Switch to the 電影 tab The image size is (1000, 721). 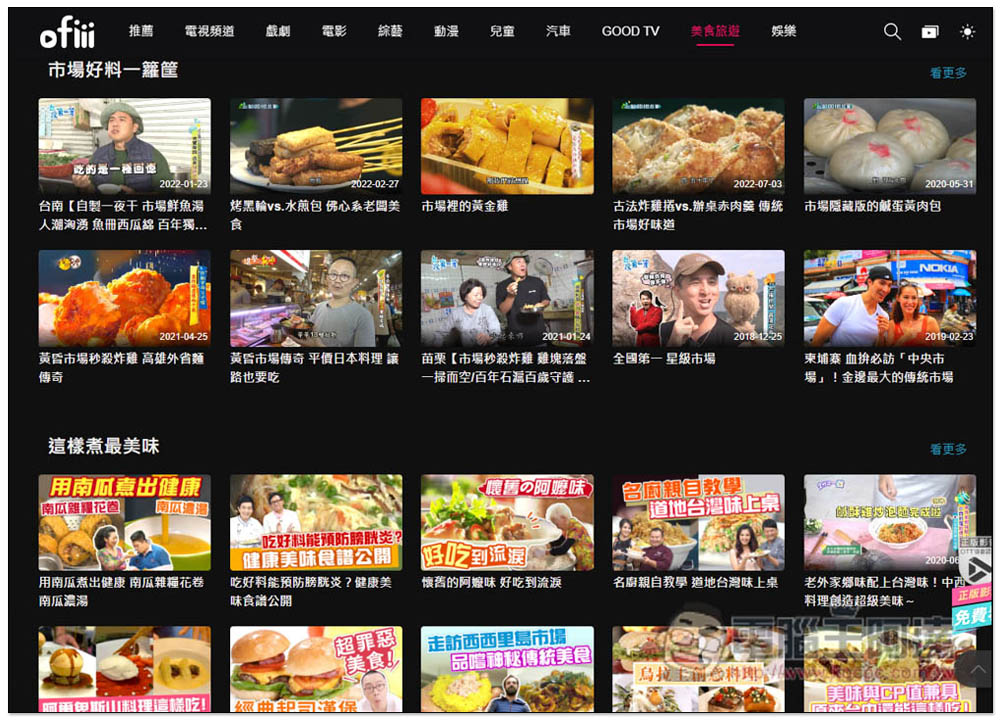tap(334, 31)
